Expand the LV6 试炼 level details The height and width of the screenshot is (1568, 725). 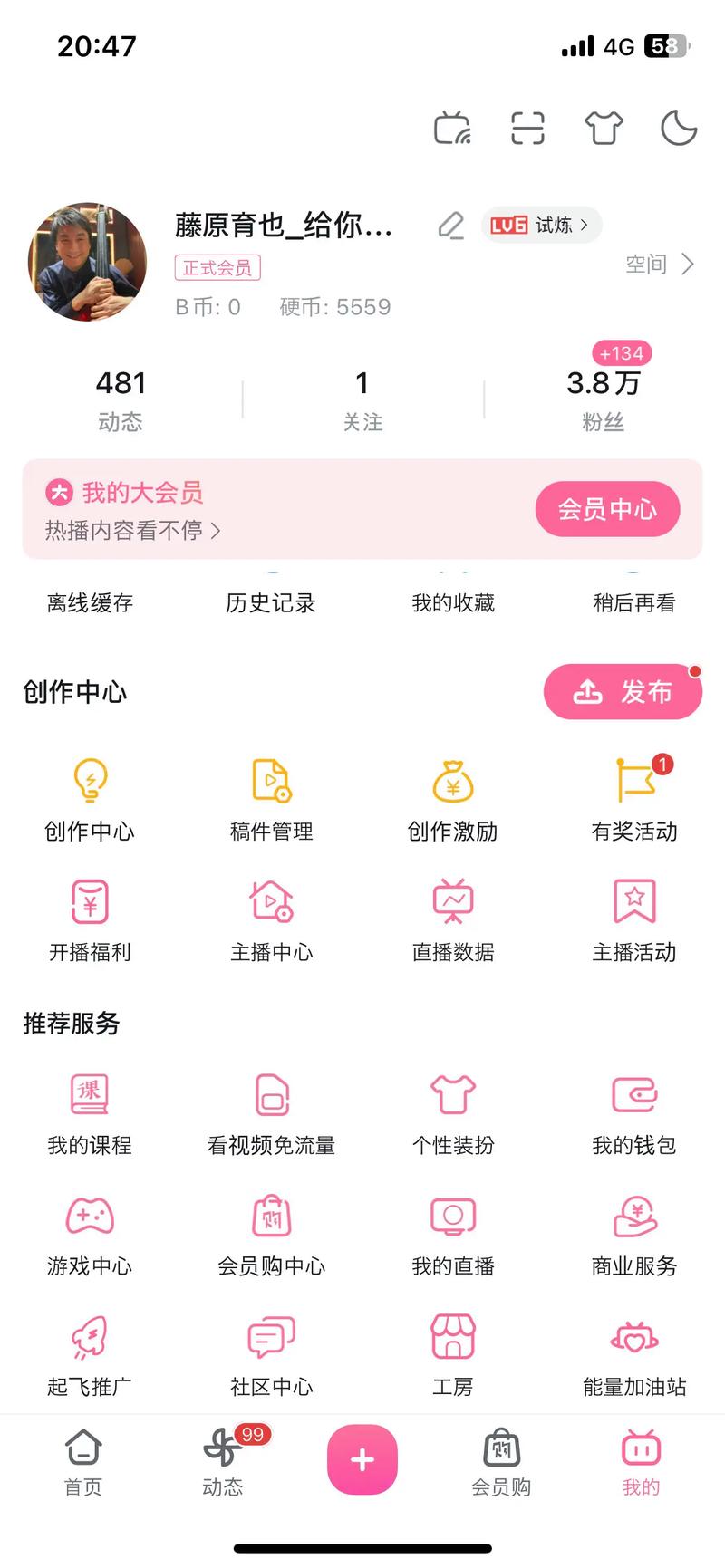click(540, 225)
